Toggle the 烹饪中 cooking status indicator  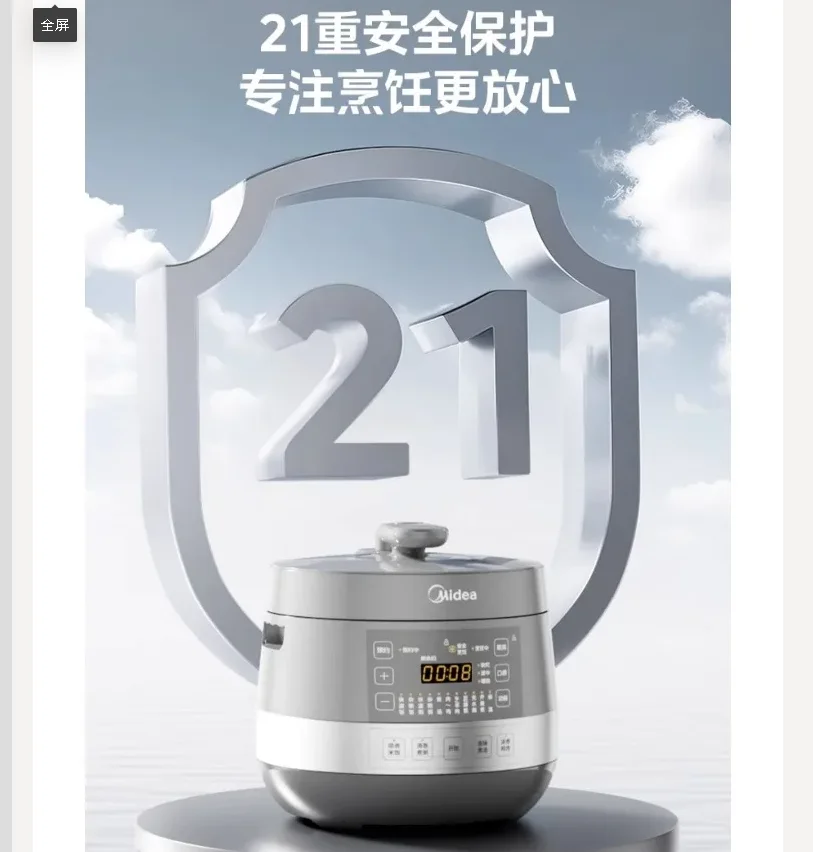(483, 648)
